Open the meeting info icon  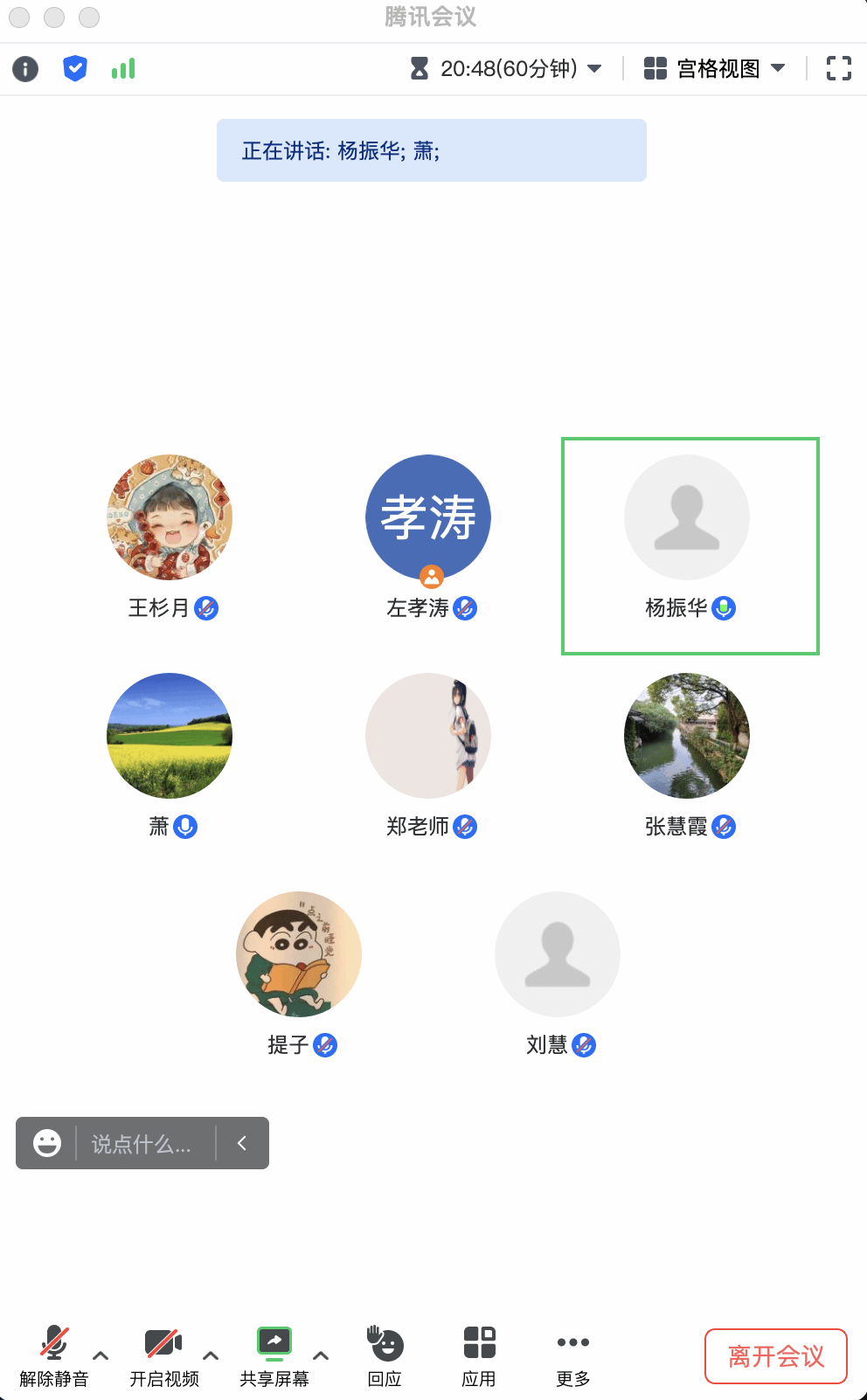pyautogui.click(x=25, y=68)
